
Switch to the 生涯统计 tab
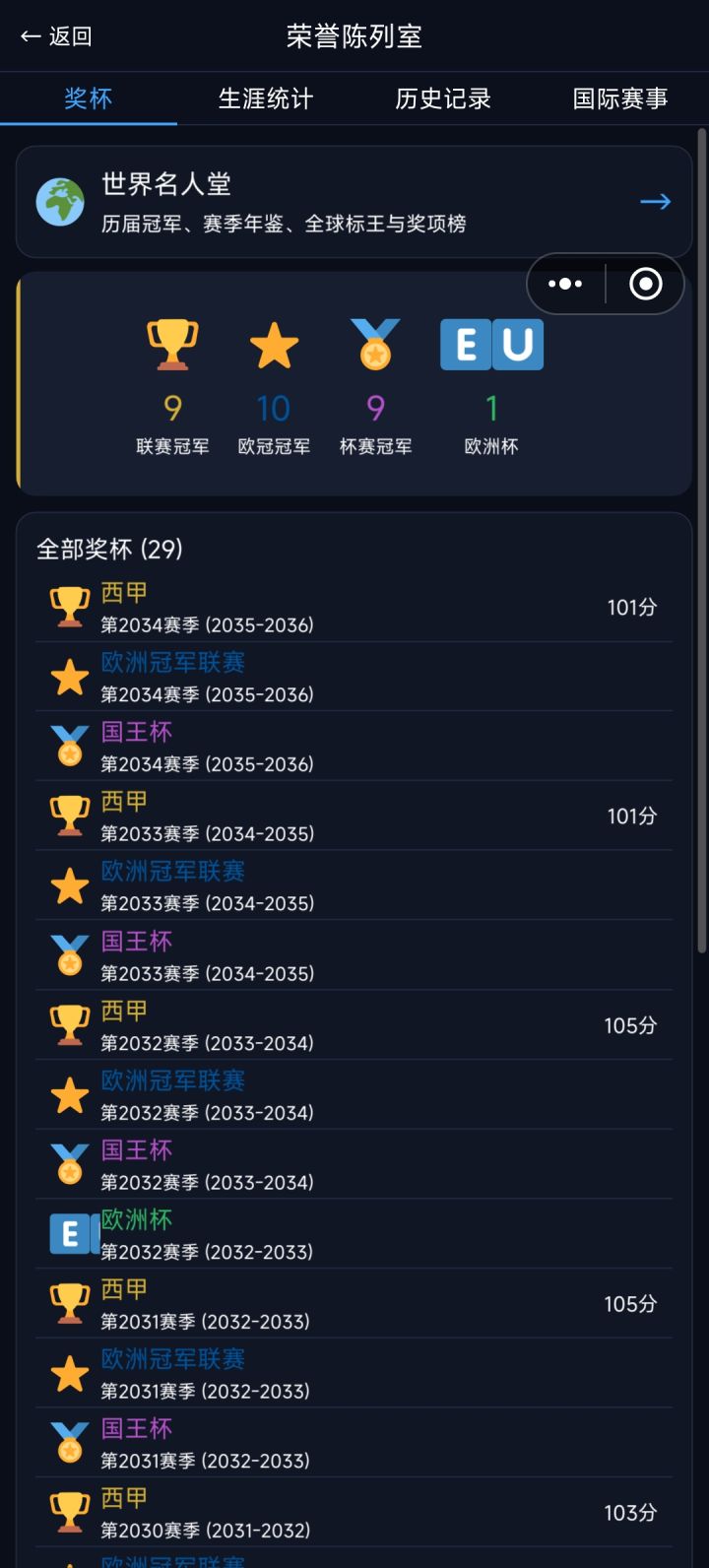coord(266,98)
